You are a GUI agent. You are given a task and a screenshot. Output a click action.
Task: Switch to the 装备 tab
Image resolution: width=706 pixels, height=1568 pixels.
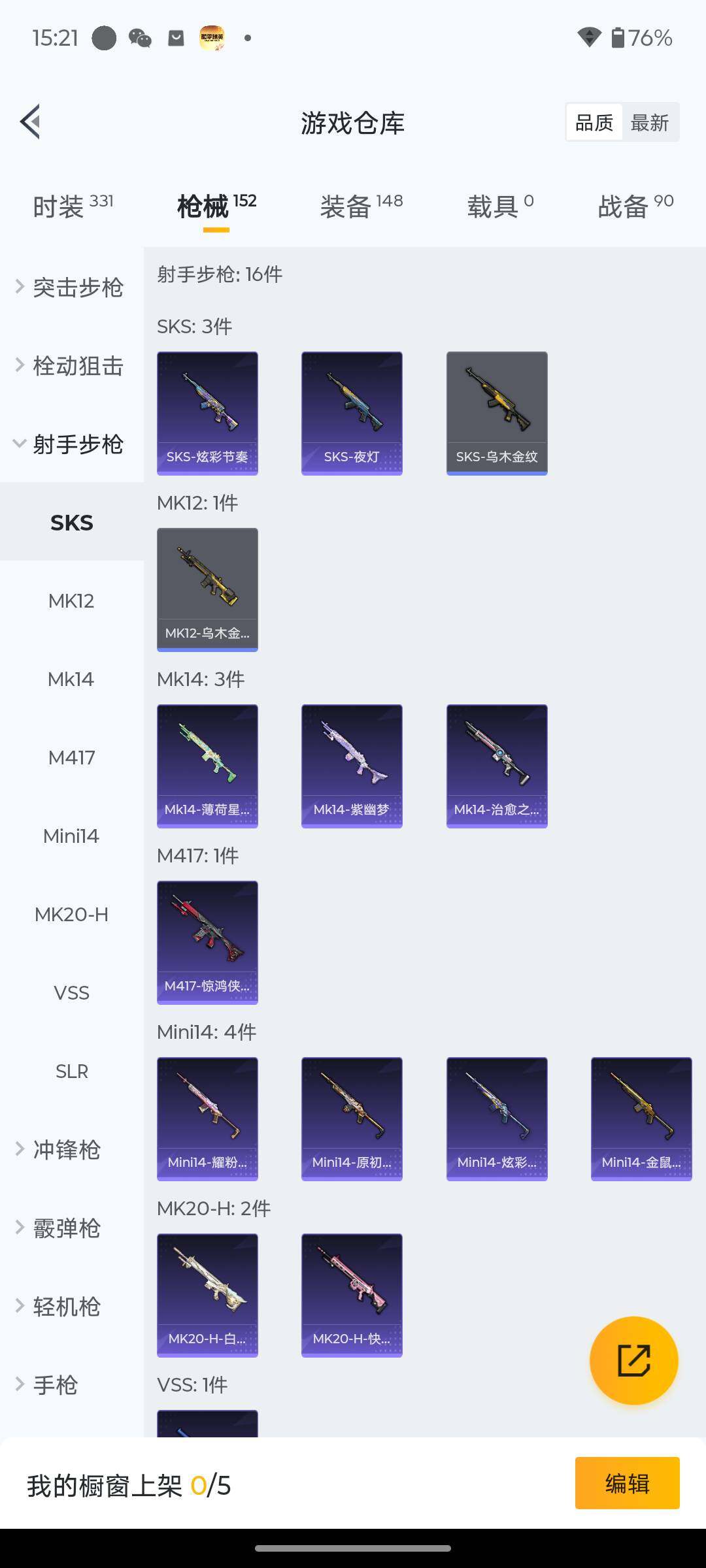pyautogui.click(x=361, y=206)
